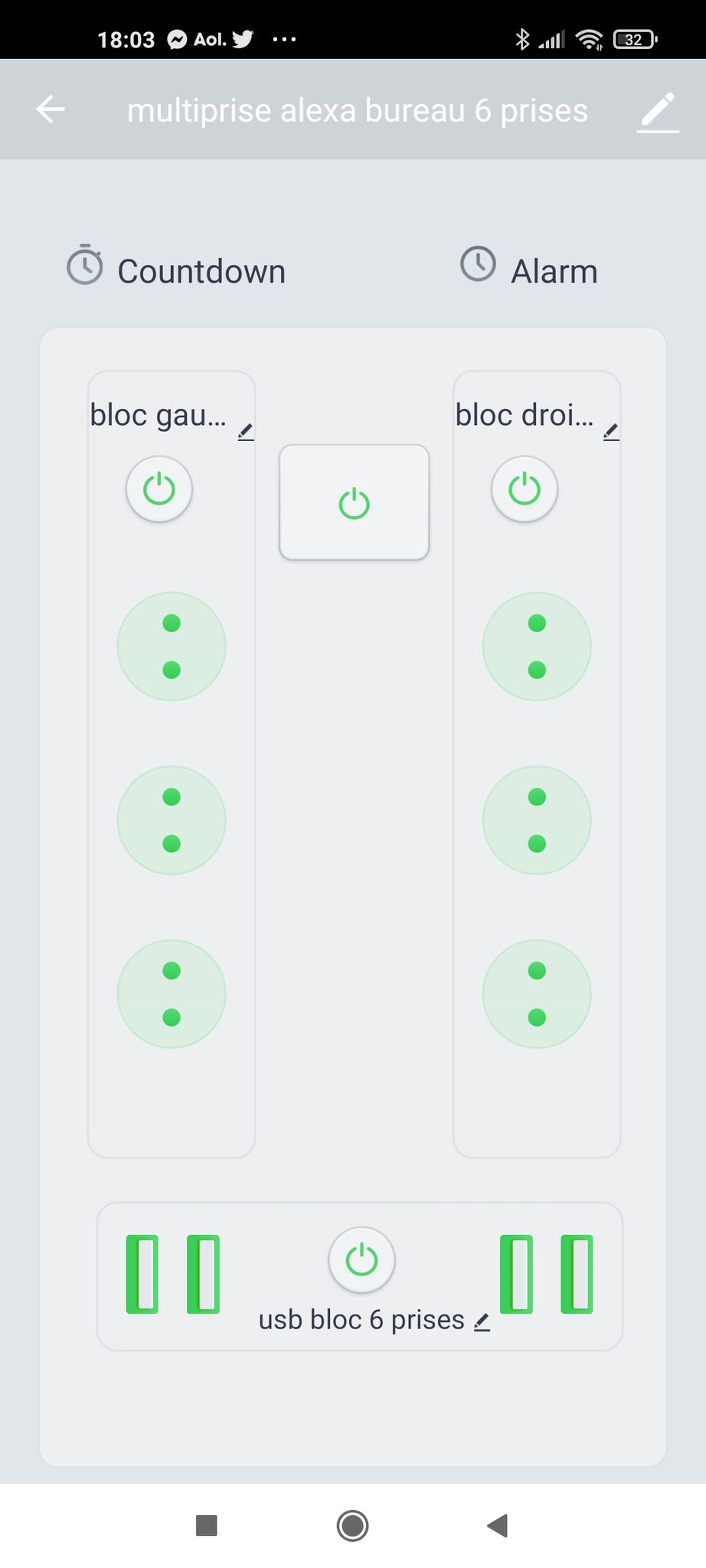Rename the usb bloc 6 prises
Viewport: 706px width, 1568px height.
[x=482, y=1321]
